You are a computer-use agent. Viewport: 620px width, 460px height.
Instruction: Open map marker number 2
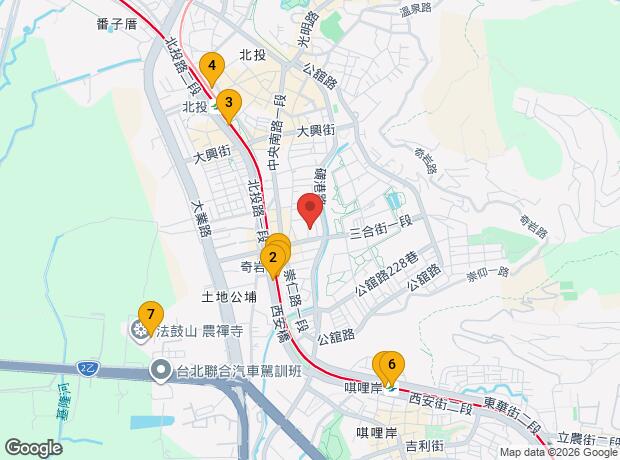coord(273,256)
